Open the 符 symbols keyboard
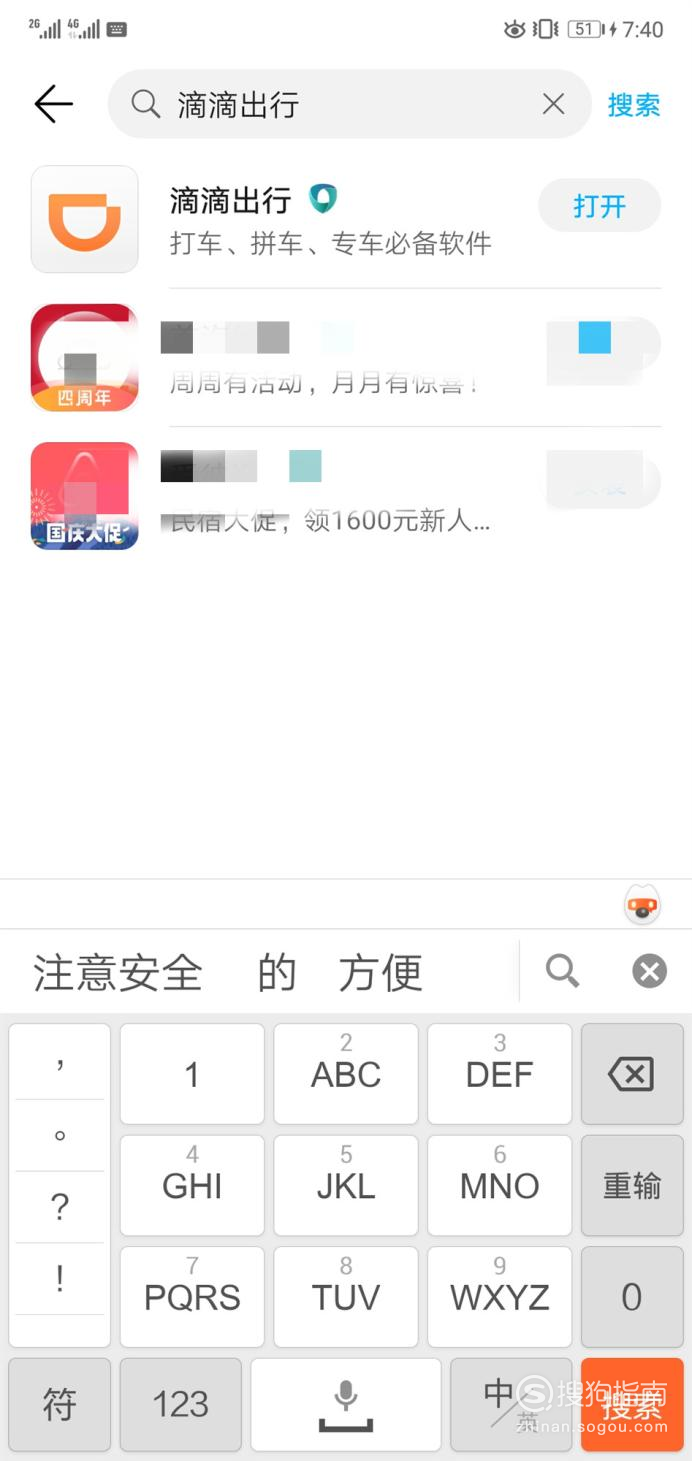 click(59, 1404)
